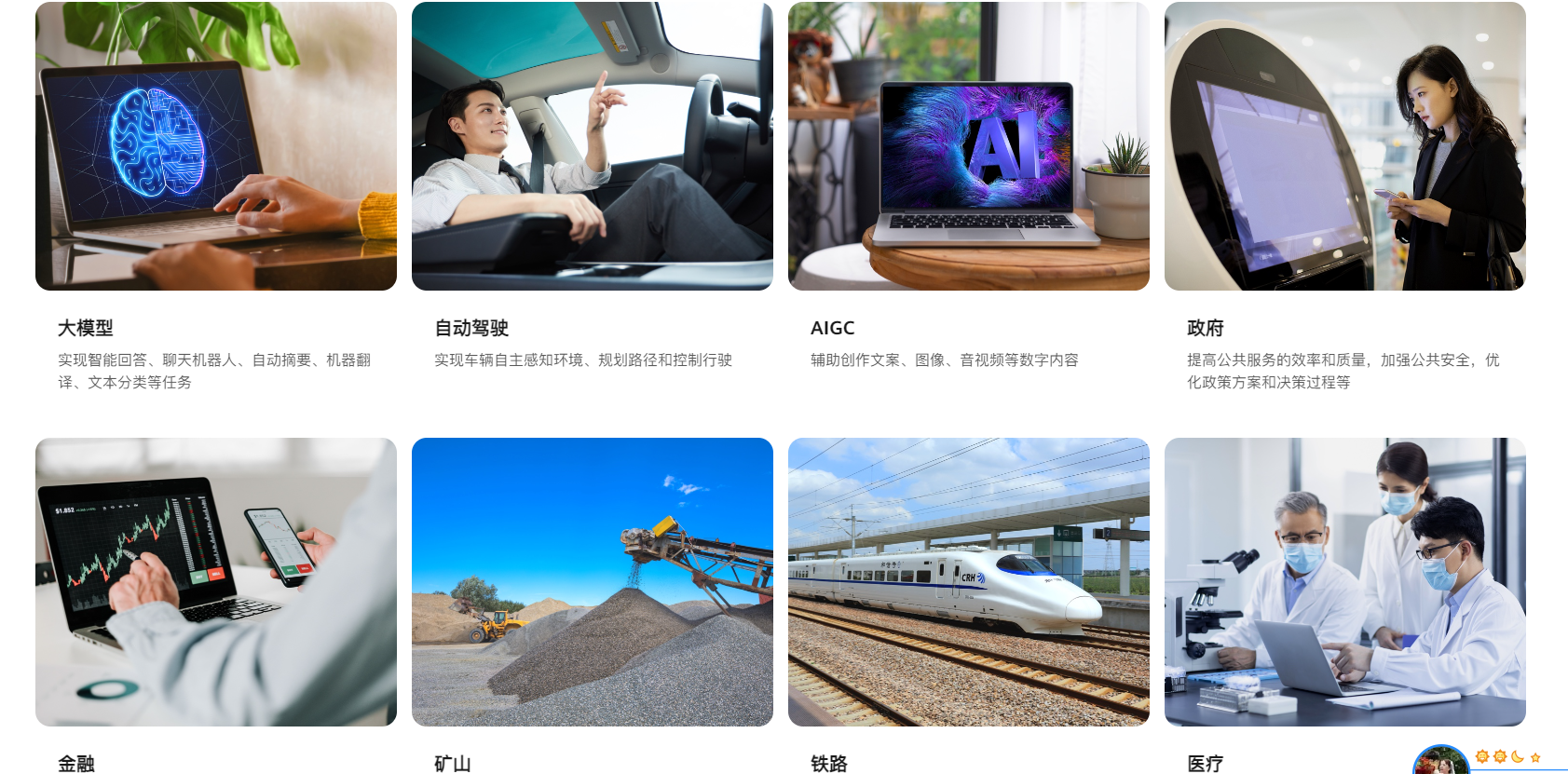Tap the 金融 card
1568x774 pixels.
click(216, 582)
